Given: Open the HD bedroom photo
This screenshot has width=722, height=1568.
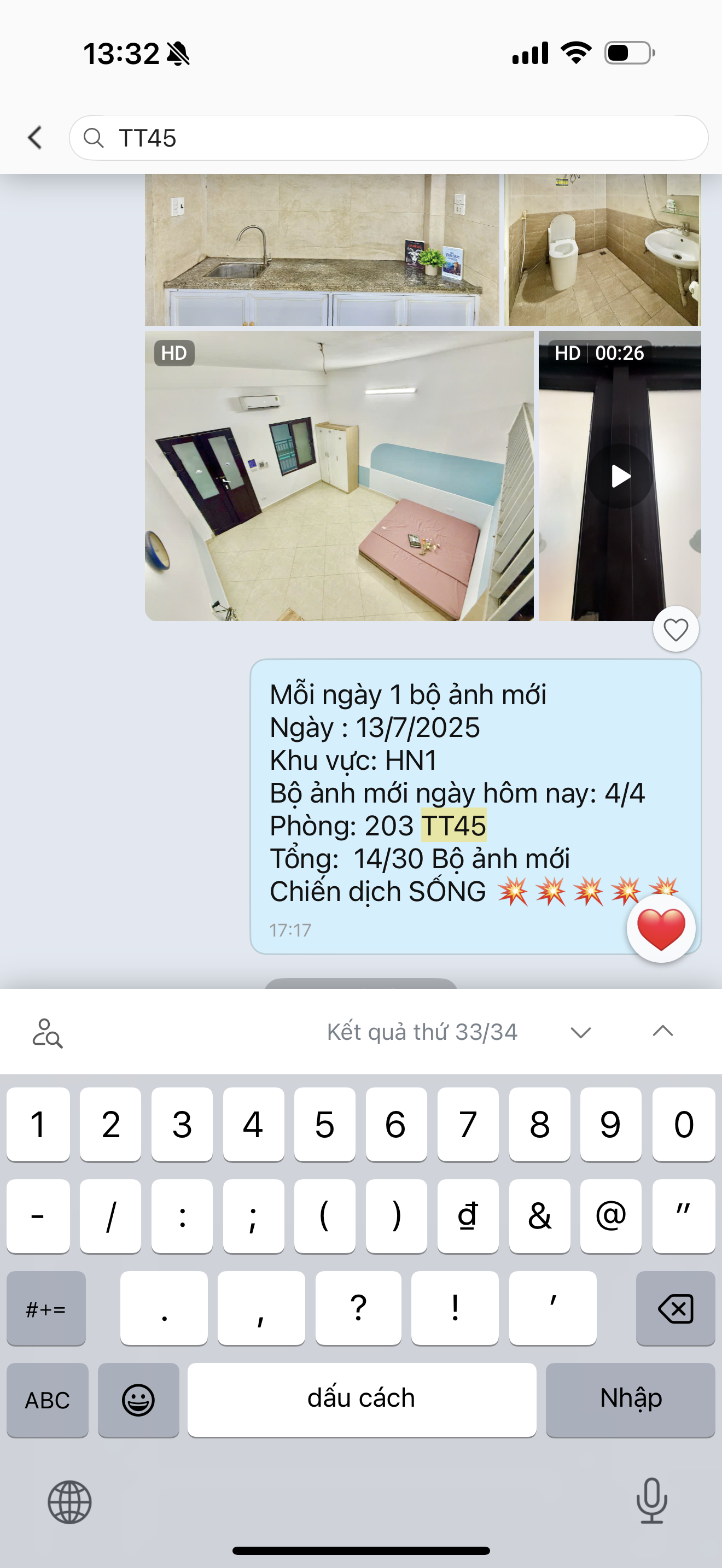Looking at the screenshot, I should (x=339, y=476).
